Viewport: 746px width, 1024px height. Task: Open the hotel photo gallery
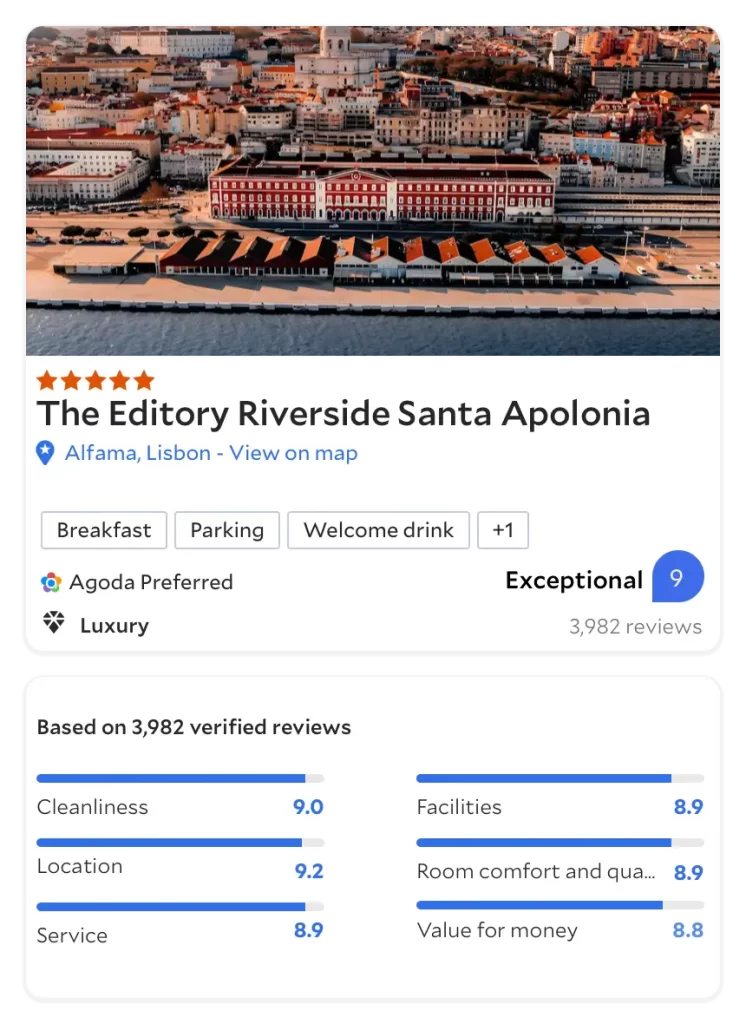pyautogui.click(x=372, y=190)
